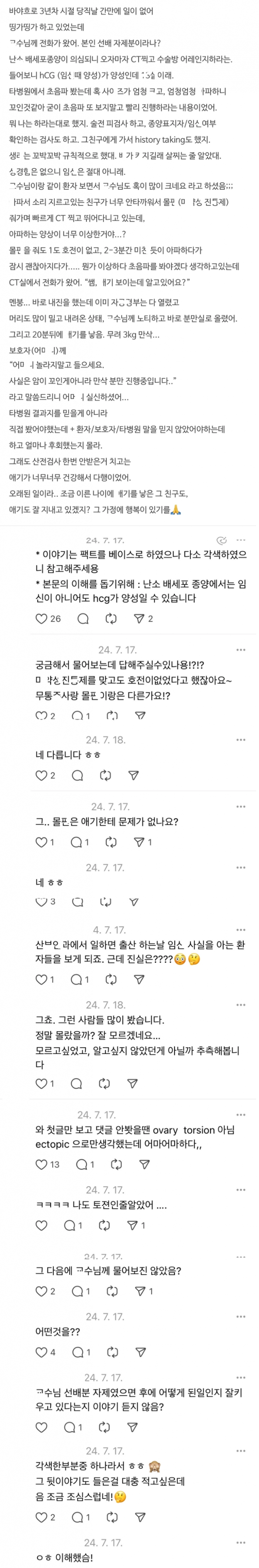Screen dimensions: 259x1568
Task: Share the "네 ㅎㅎ" reply
Action: [134, 902]
